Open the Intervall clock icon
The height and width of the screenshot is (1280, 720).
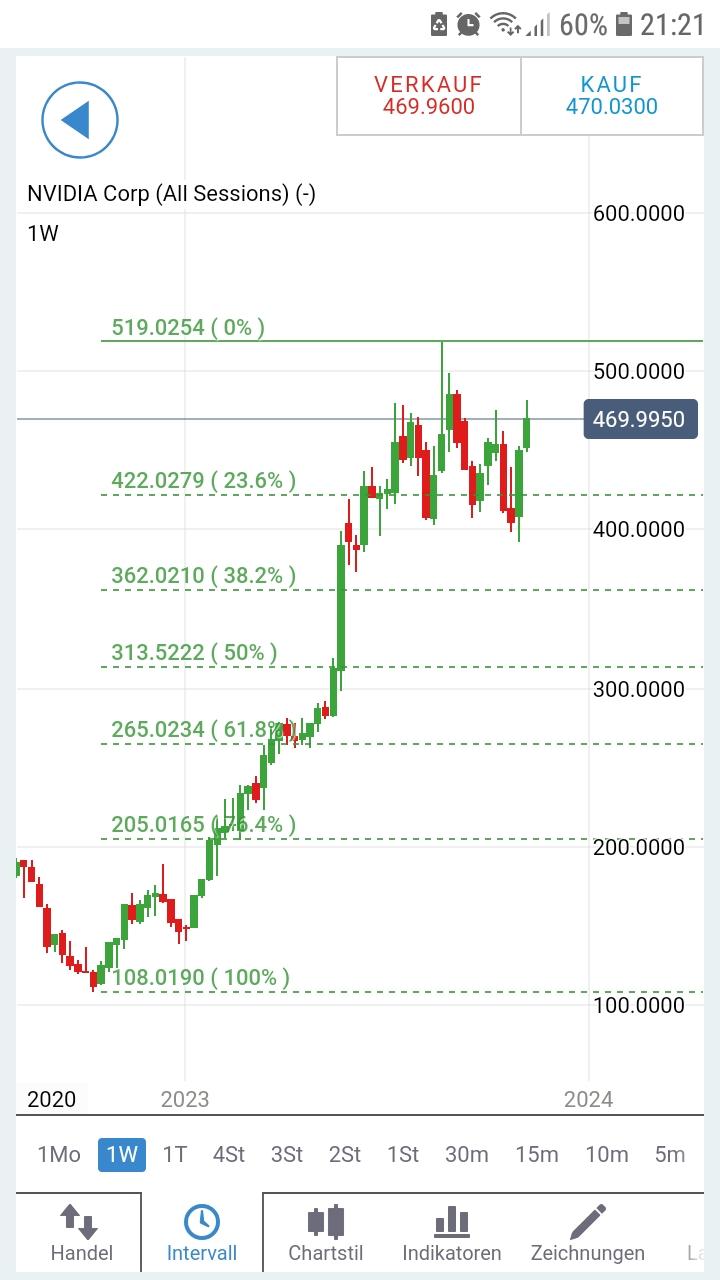point(202,1230)
